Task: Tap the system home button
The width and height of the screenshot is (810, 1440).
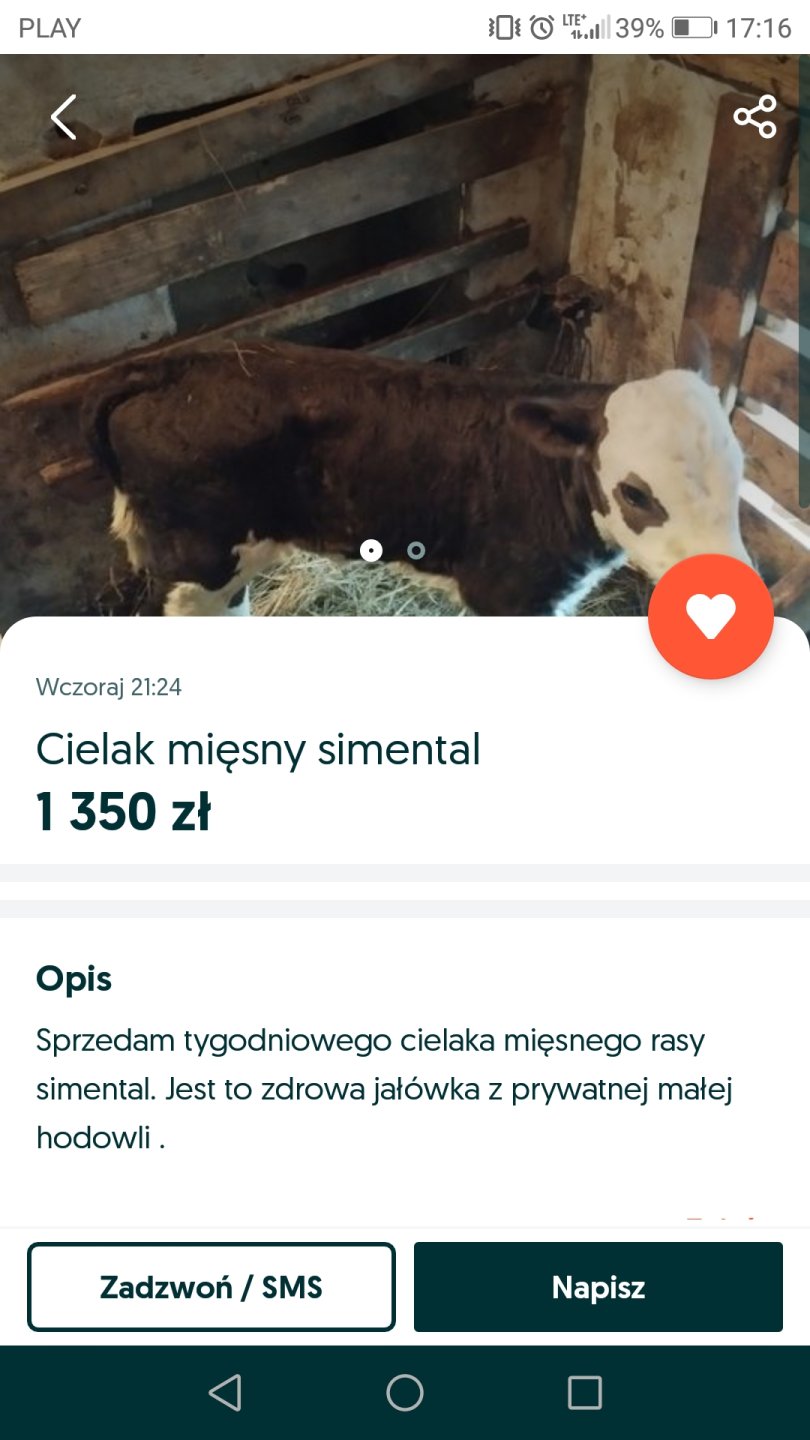Action: pyautogui.click(x=405, y=1392)
